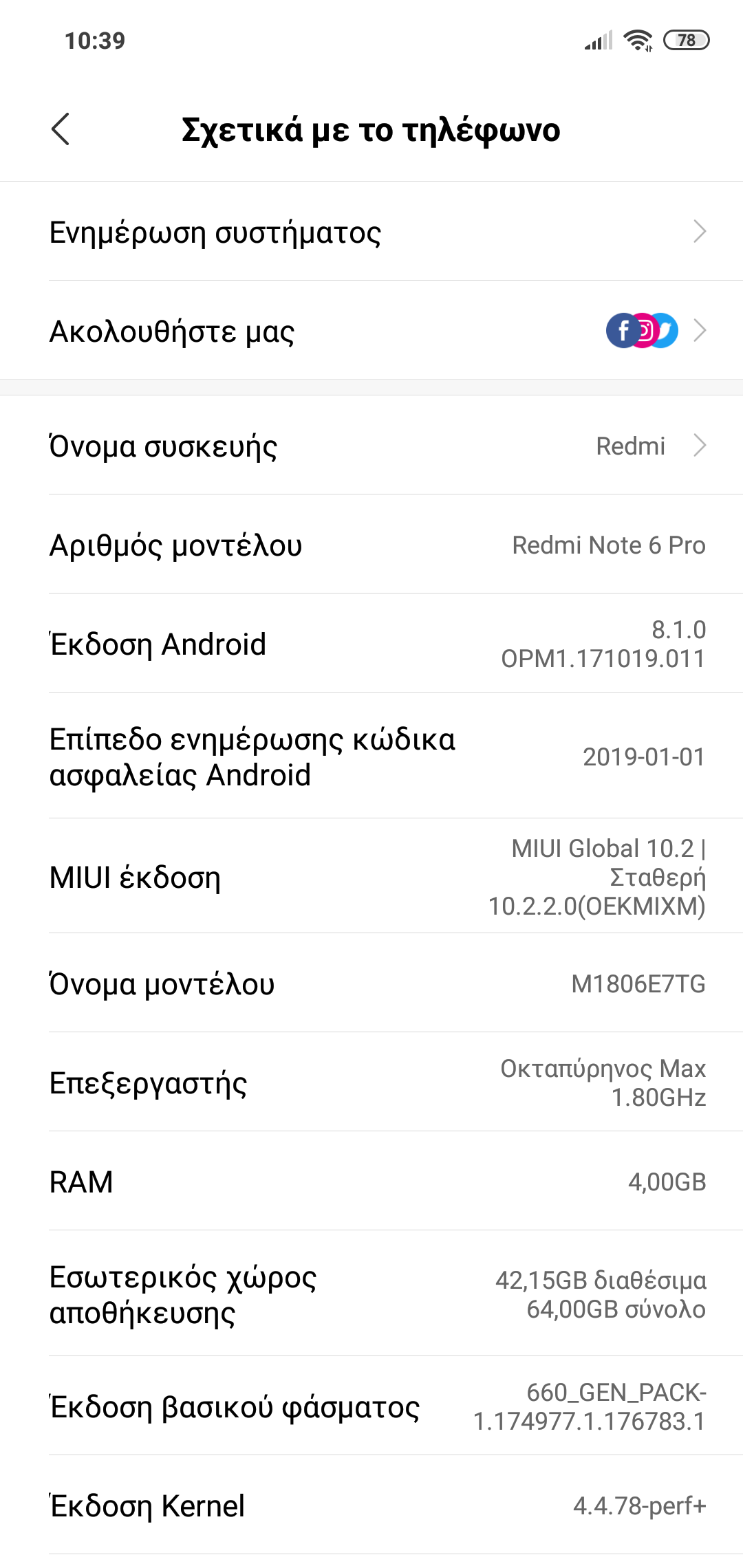743x1568 pixels.
Task: Go back from Σχετικά με το τηλέφωνο
Action: (61, 129)
